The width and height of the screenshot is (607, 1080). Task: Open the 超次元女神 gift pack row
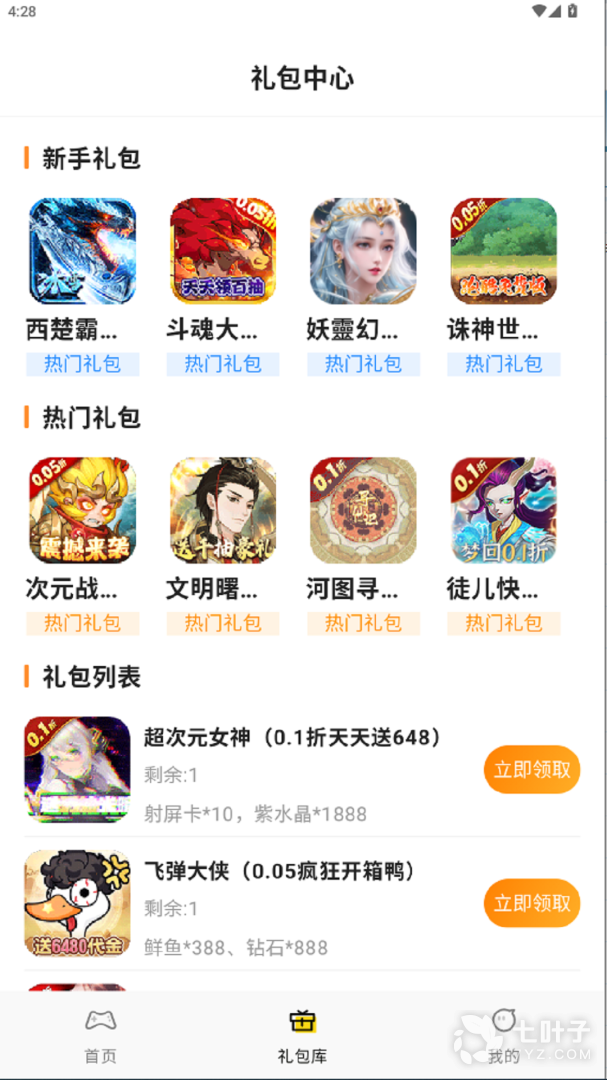click(290, 770)
